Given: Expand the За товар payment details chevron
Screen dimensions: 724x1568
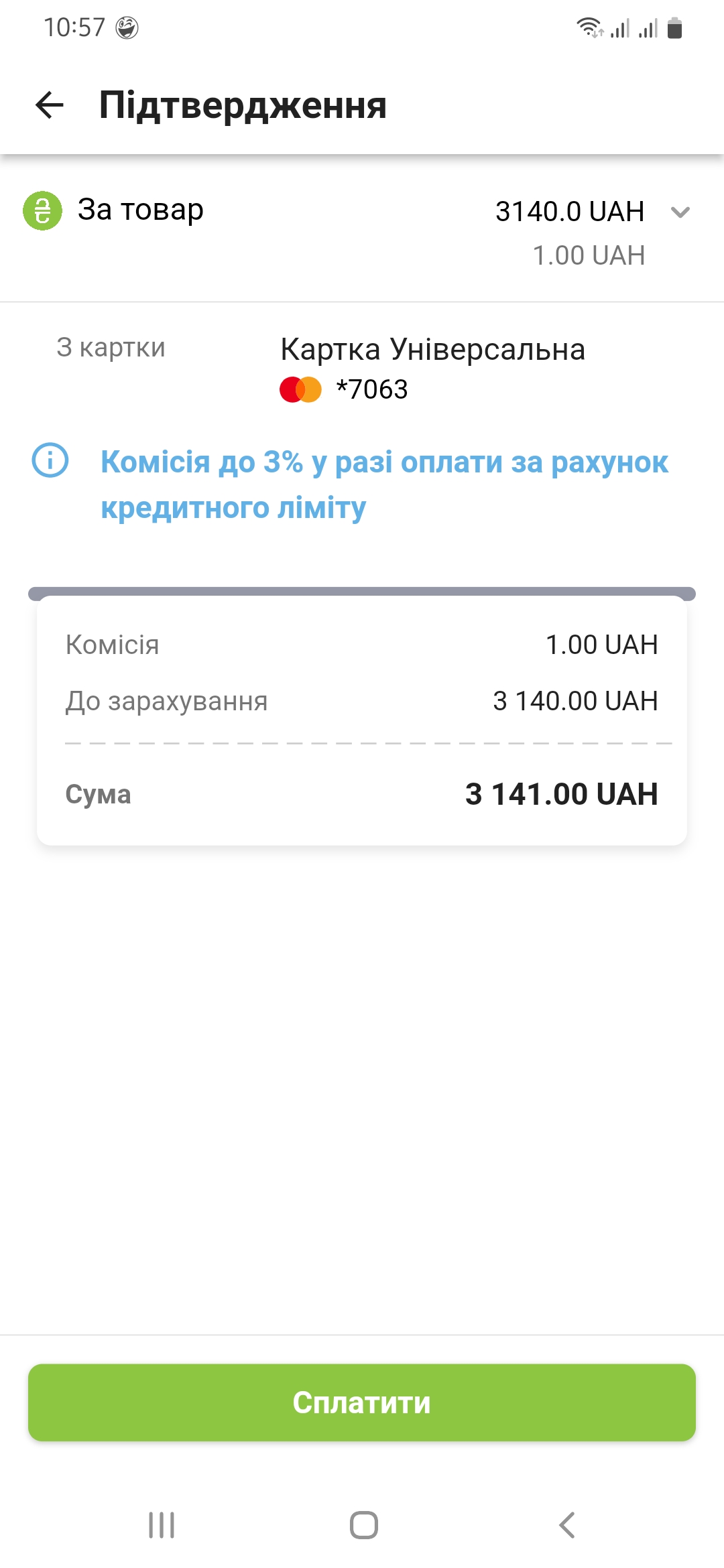Looking at the screenshot, I should [680, 212].
